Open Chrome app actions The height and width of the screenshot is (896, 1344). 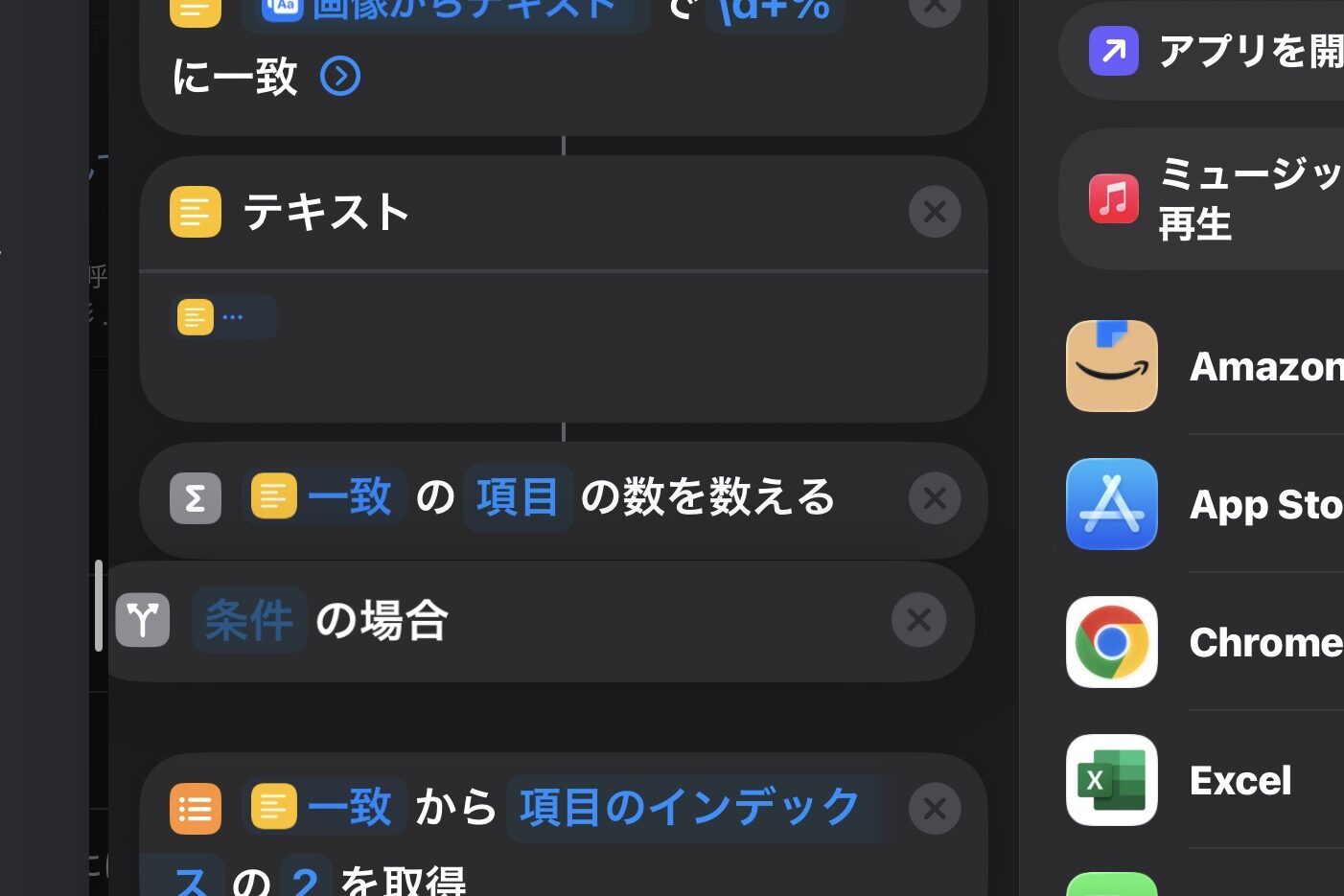(x=1208, y=642)
